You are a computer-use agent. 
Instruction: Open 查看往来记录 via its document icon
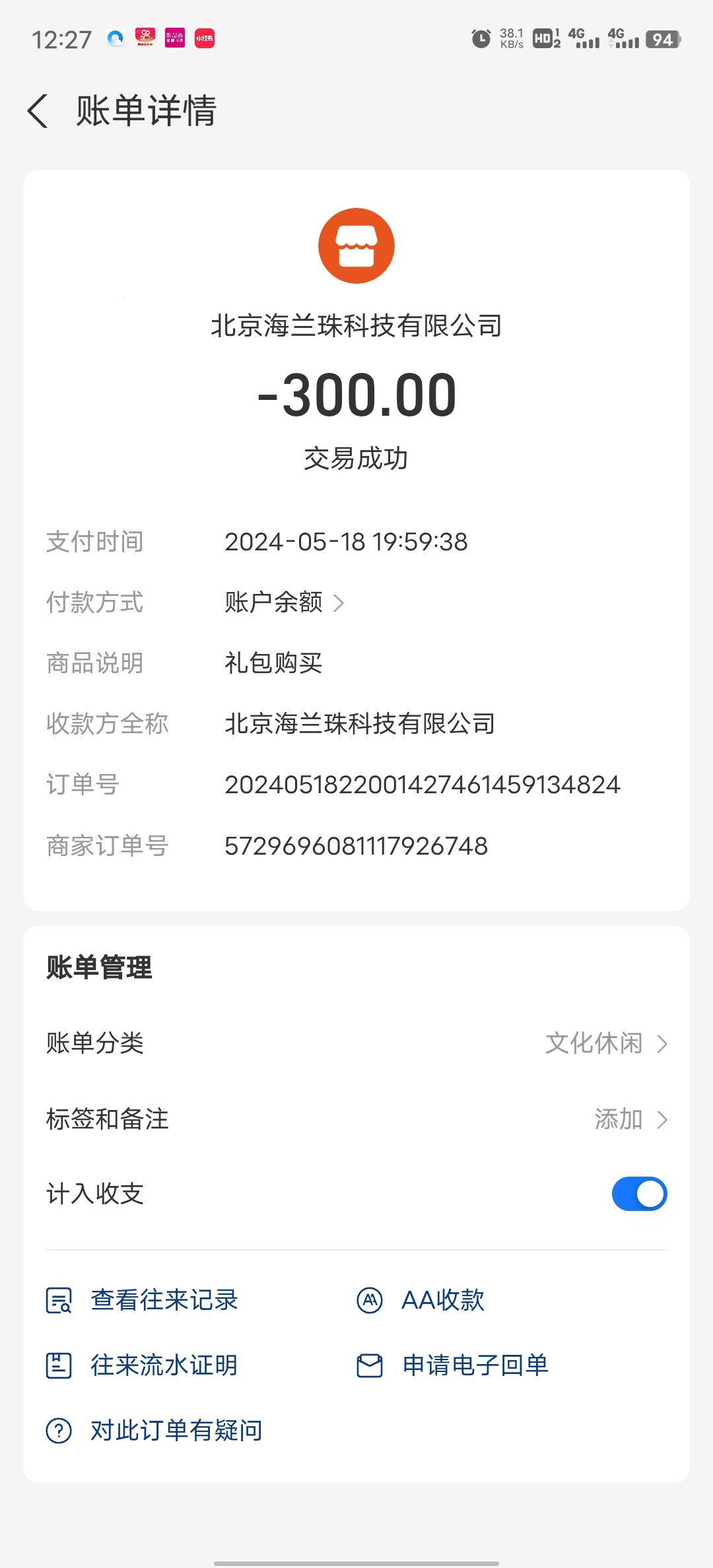[x=59, y=1301]
